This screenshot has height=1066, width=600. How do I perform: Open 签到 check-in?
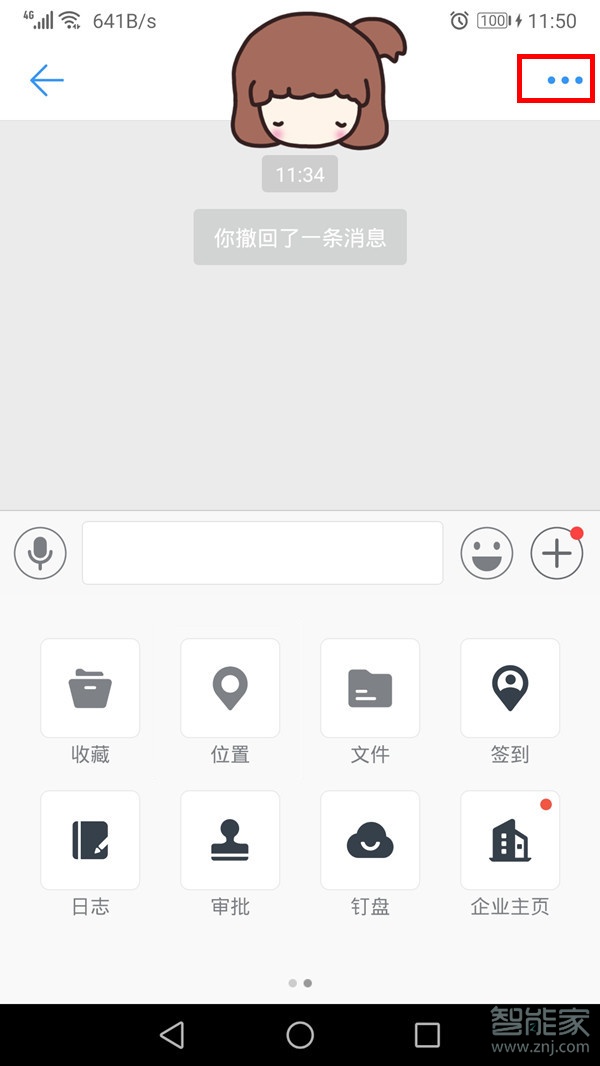pos(510,688)
